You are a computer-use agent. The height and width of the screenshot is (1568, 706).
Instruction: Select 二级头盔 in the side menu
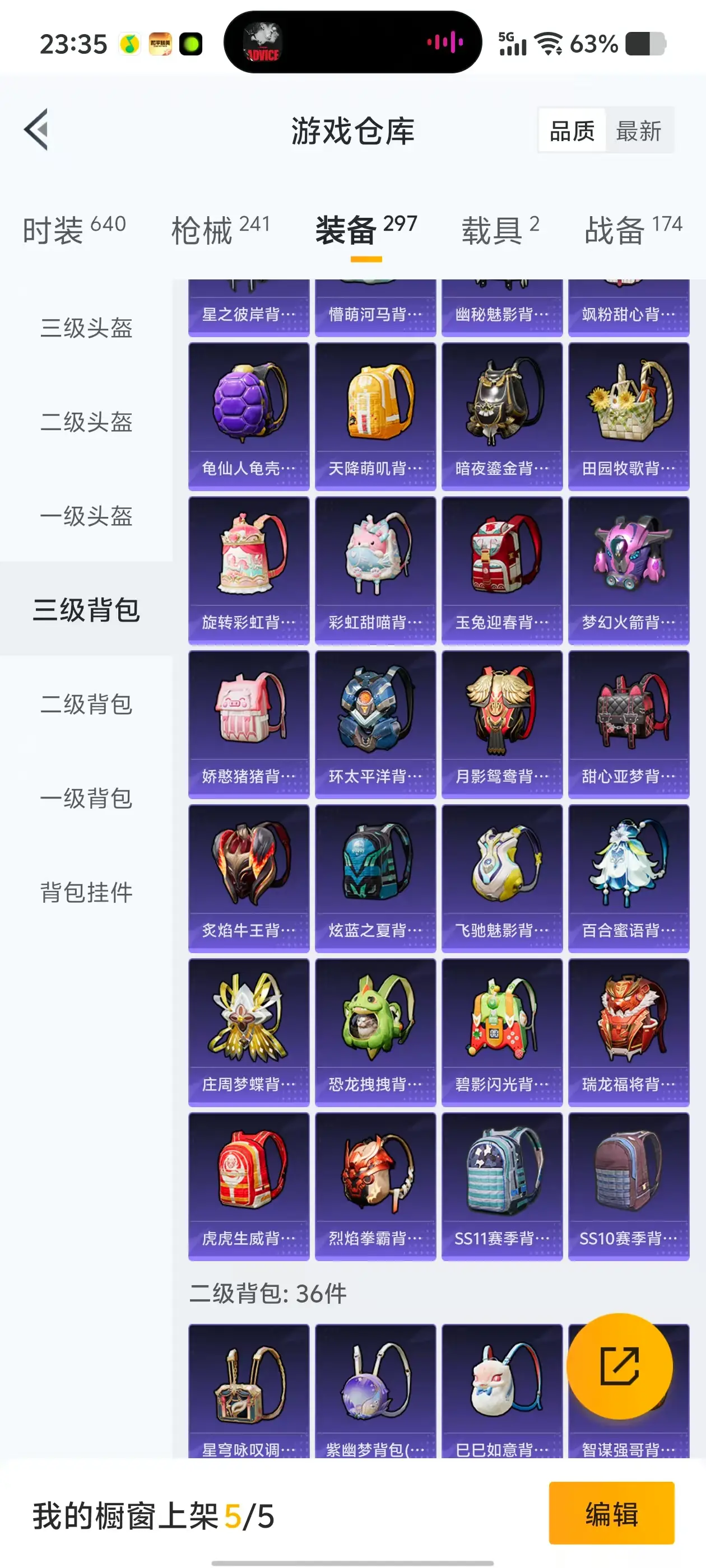point(86,422)
